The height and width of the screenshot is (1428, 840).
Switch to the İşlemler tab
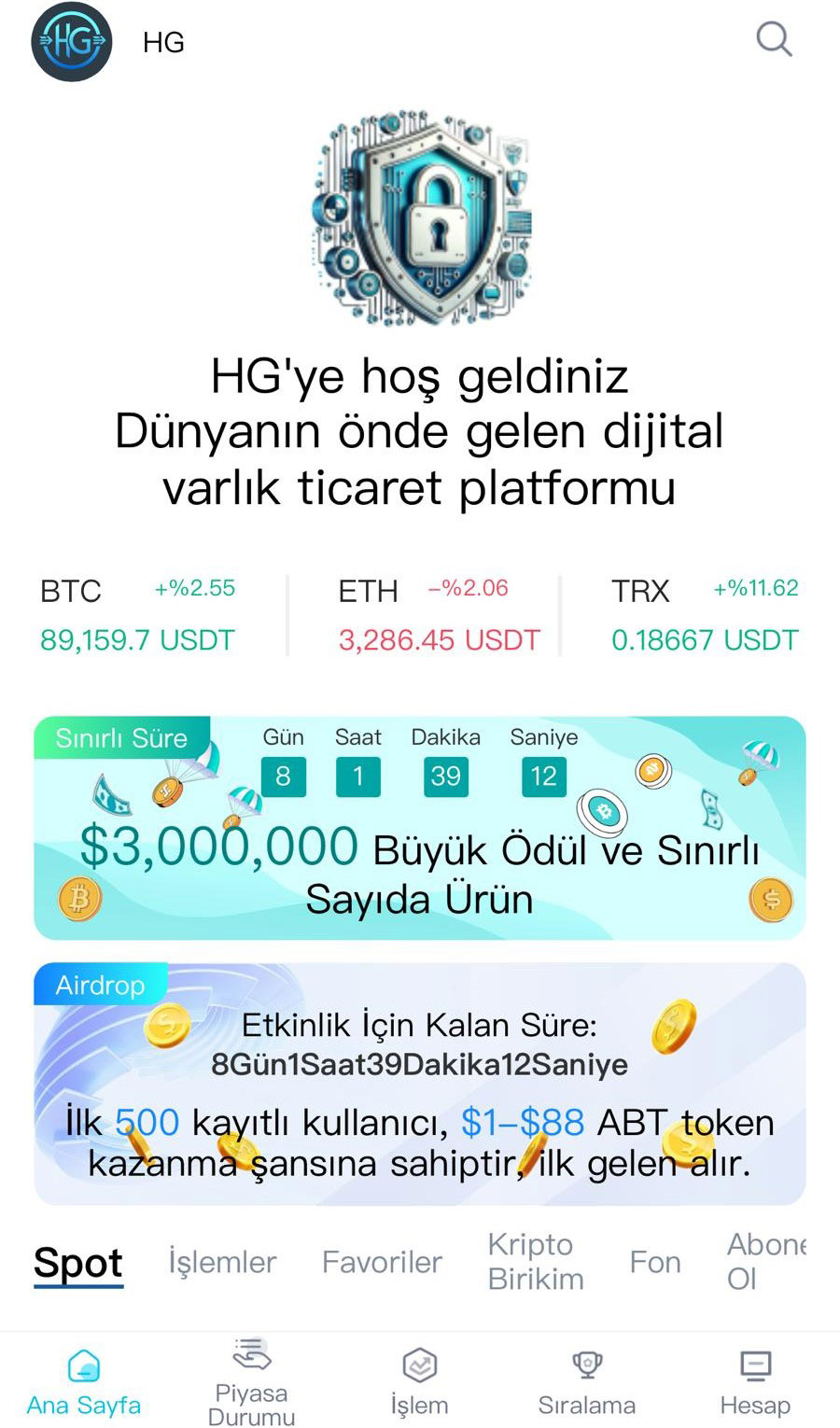(222, 1262)
